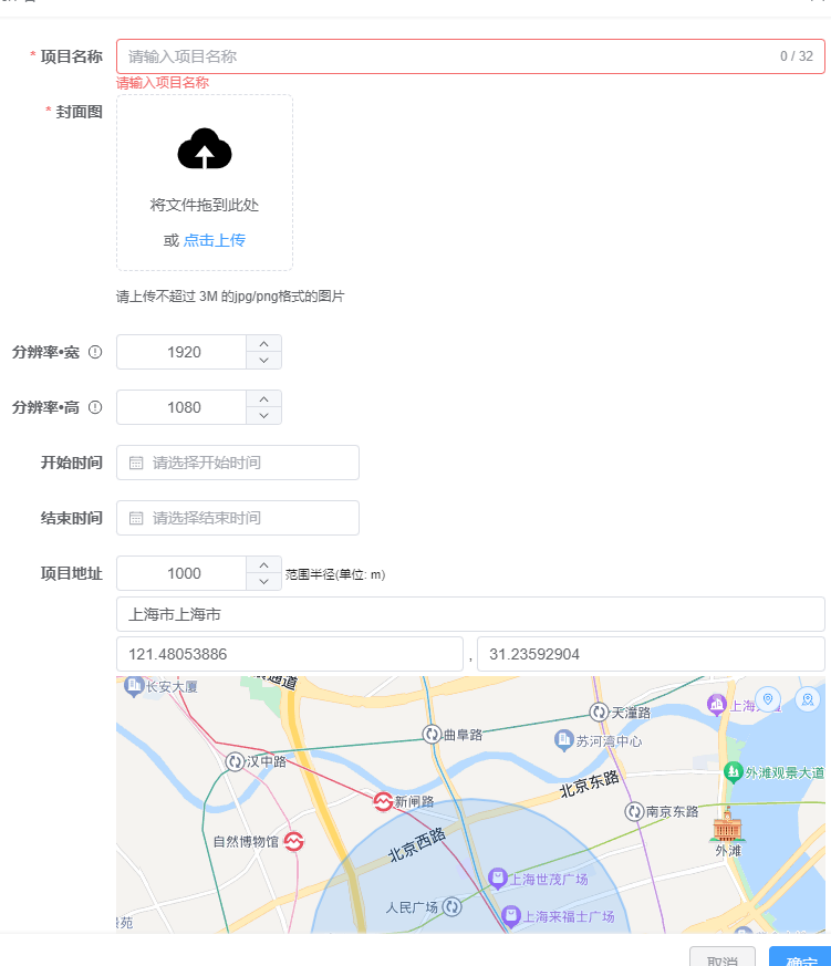Tap the locate pin icon on map
Viewport: 831px width, 966px height.
[x=768, y=699]
